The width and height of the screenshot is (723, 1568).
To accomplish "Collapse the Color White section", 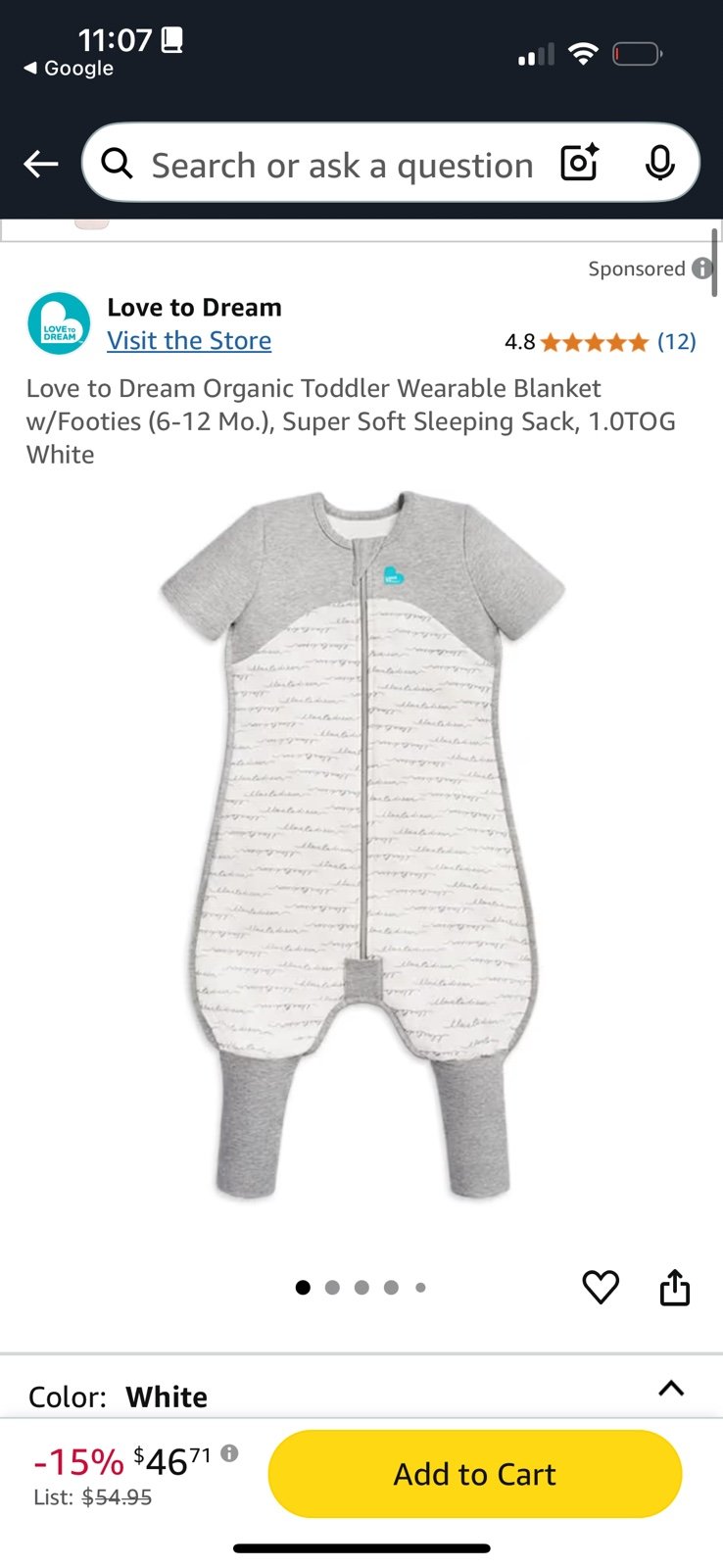I will point(671,1388).
